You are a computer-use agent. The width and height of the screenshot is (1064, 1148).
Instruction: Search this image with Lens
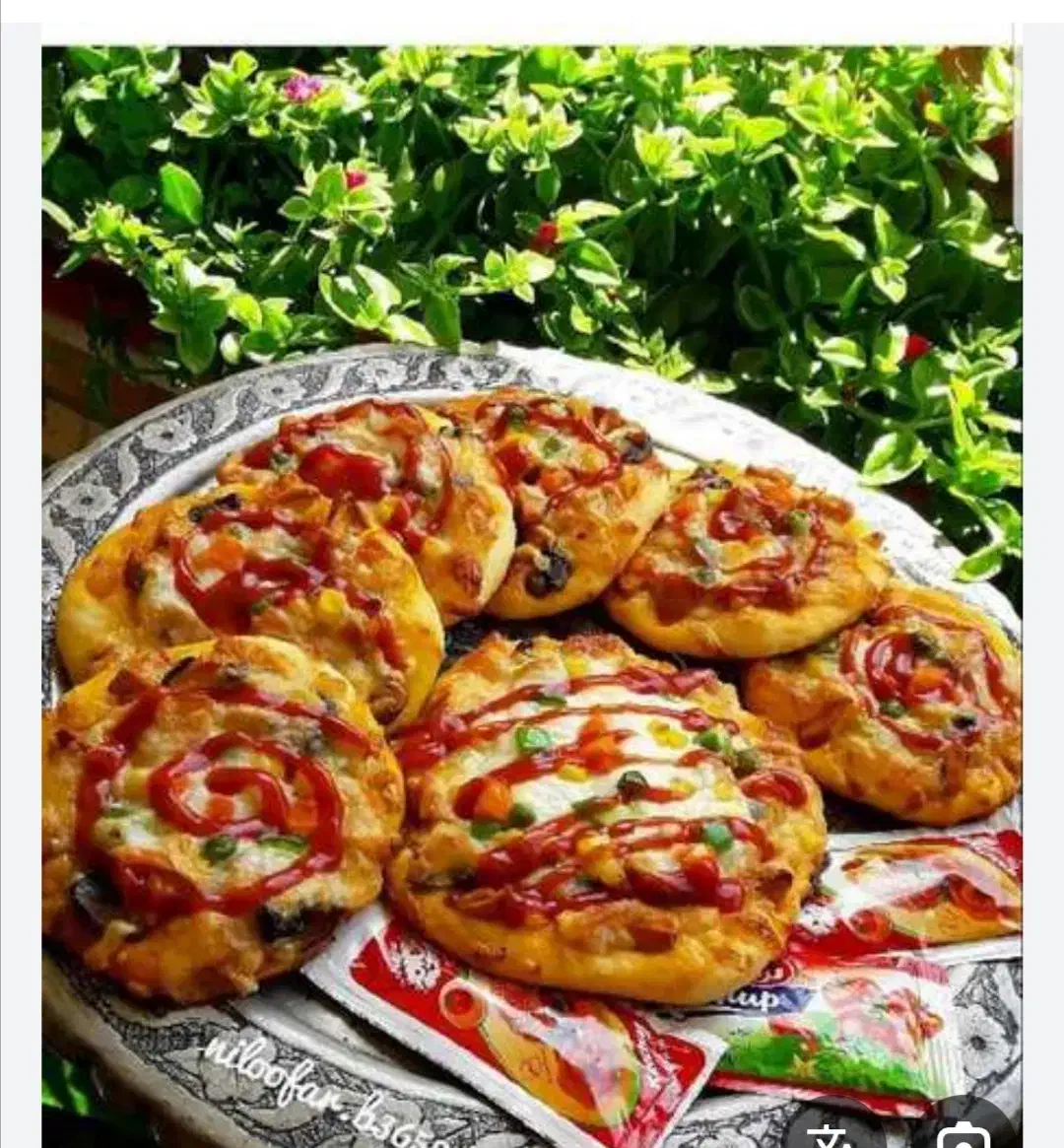[x=963, y=1135]
